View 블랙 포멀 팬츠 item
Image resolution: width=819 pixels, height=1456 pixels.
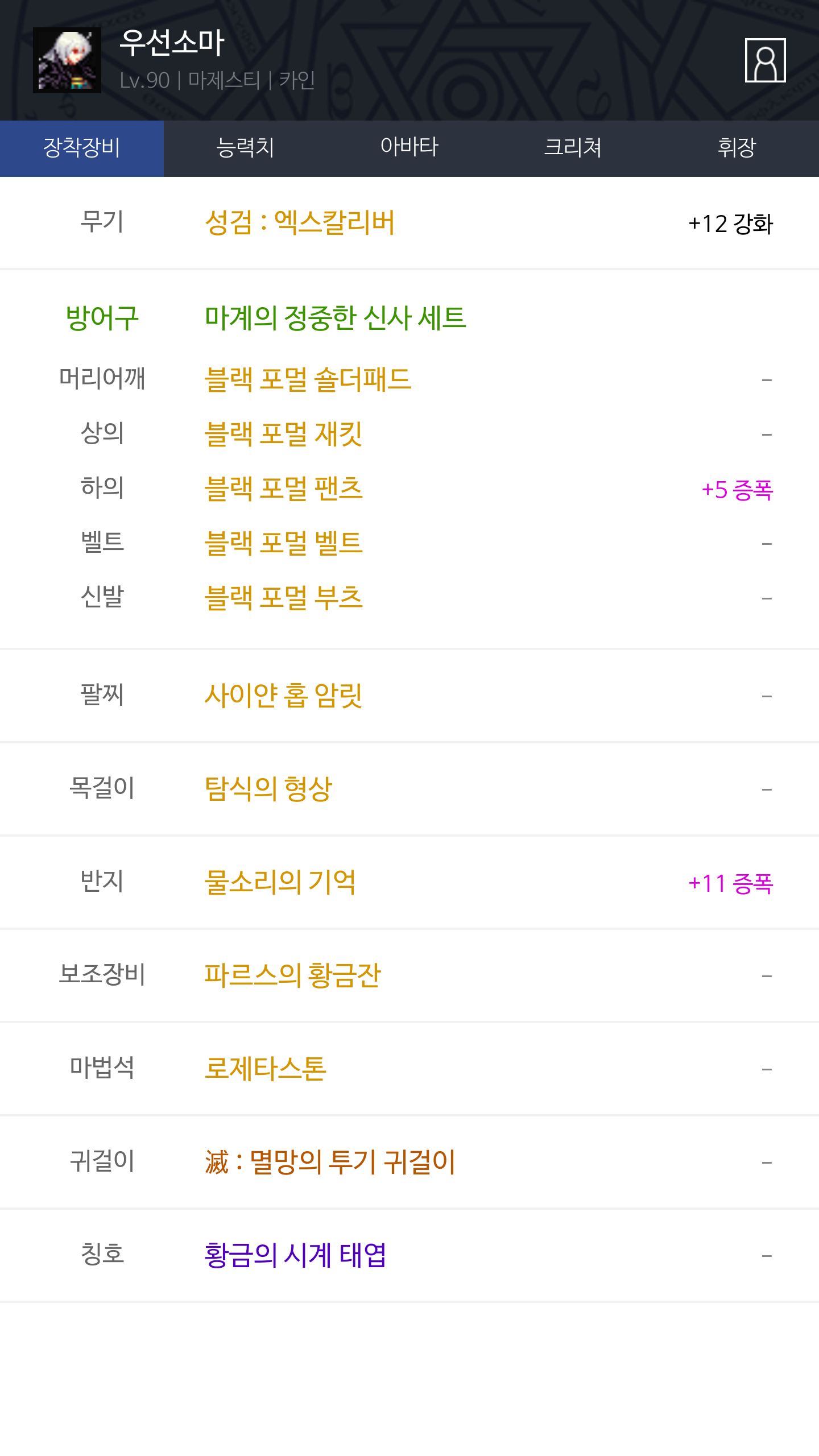tap(283, 489)
